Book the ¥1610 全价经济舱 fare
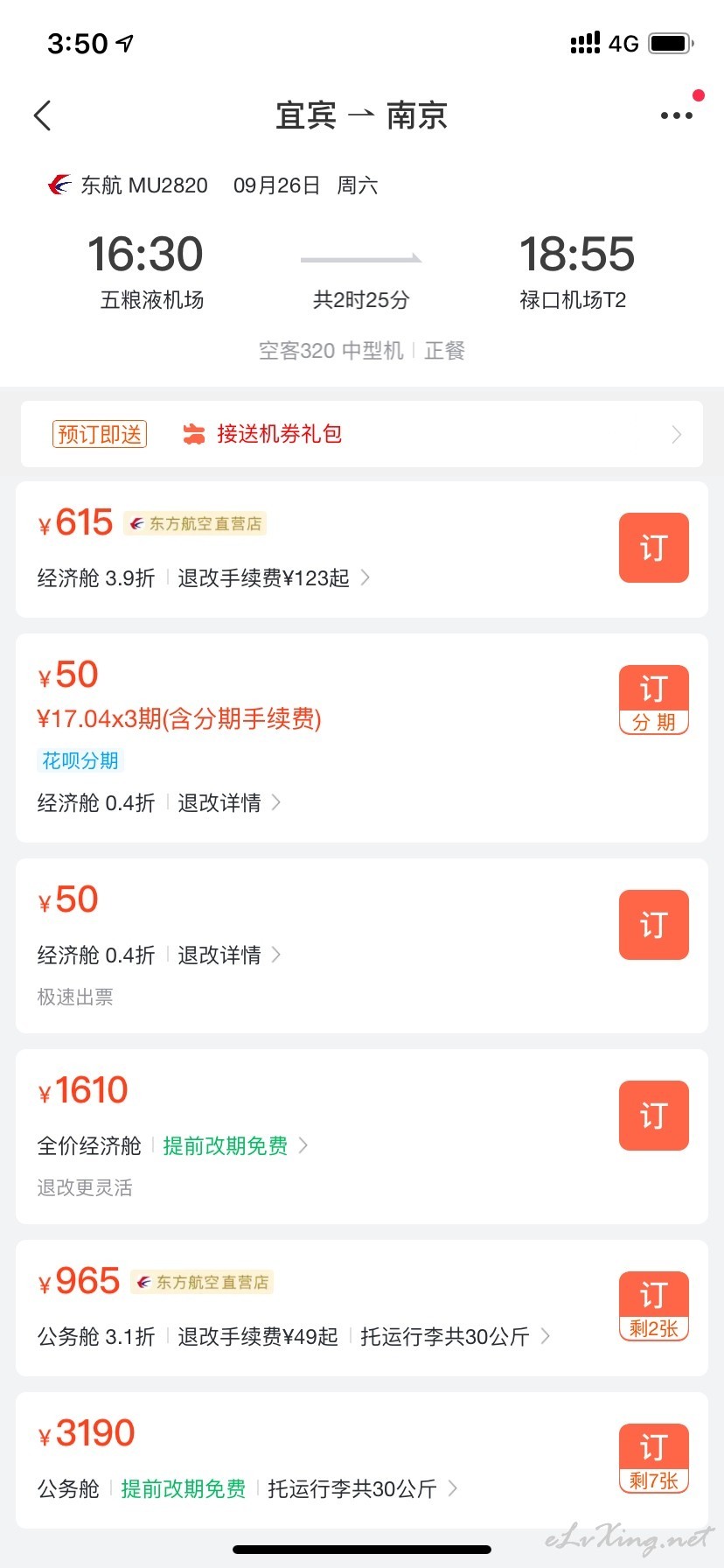The width and height of the screenshot is (724, 1568). pos(653,1116)
